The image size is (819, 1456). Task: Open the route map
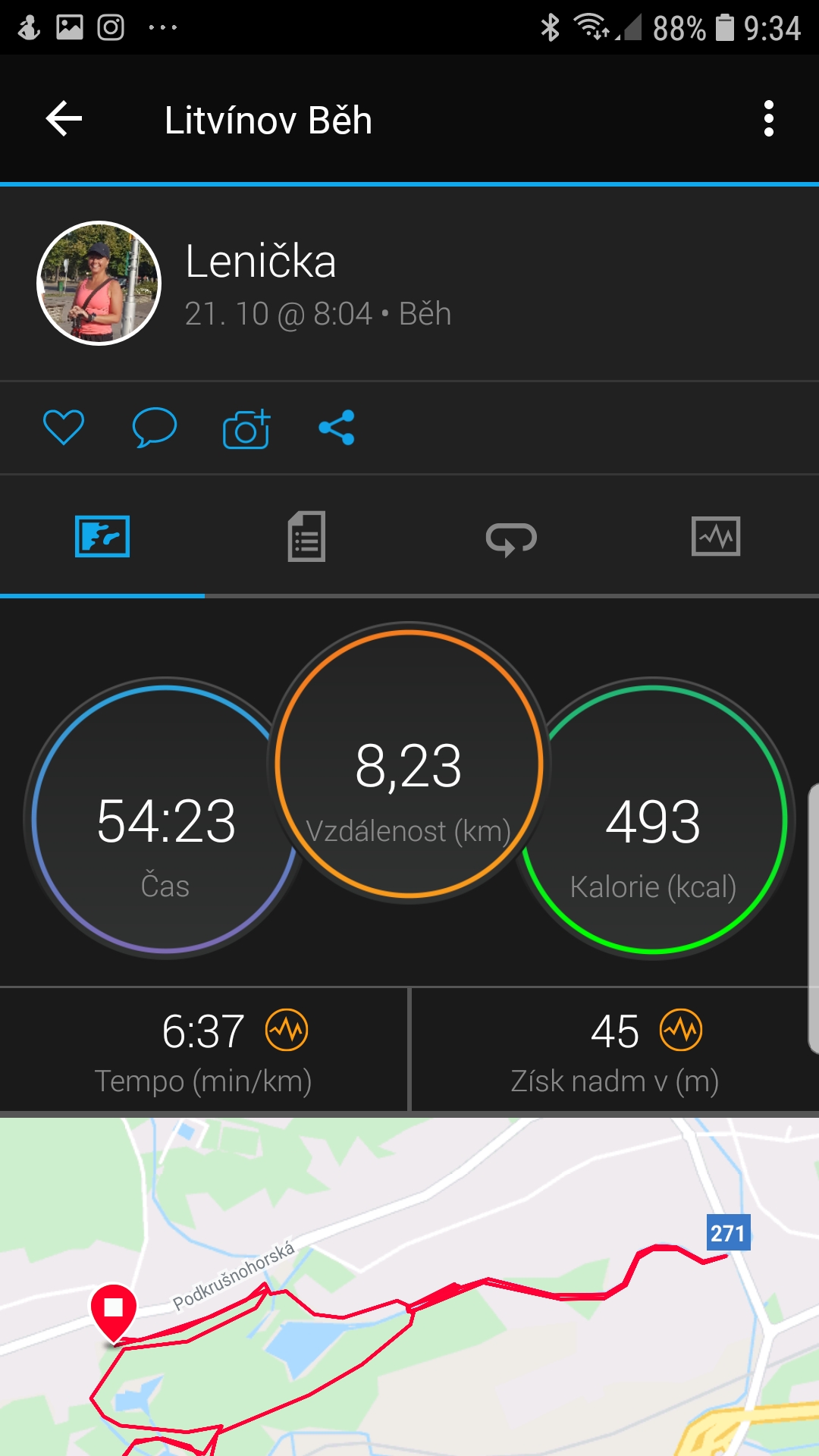(409, 1287)
